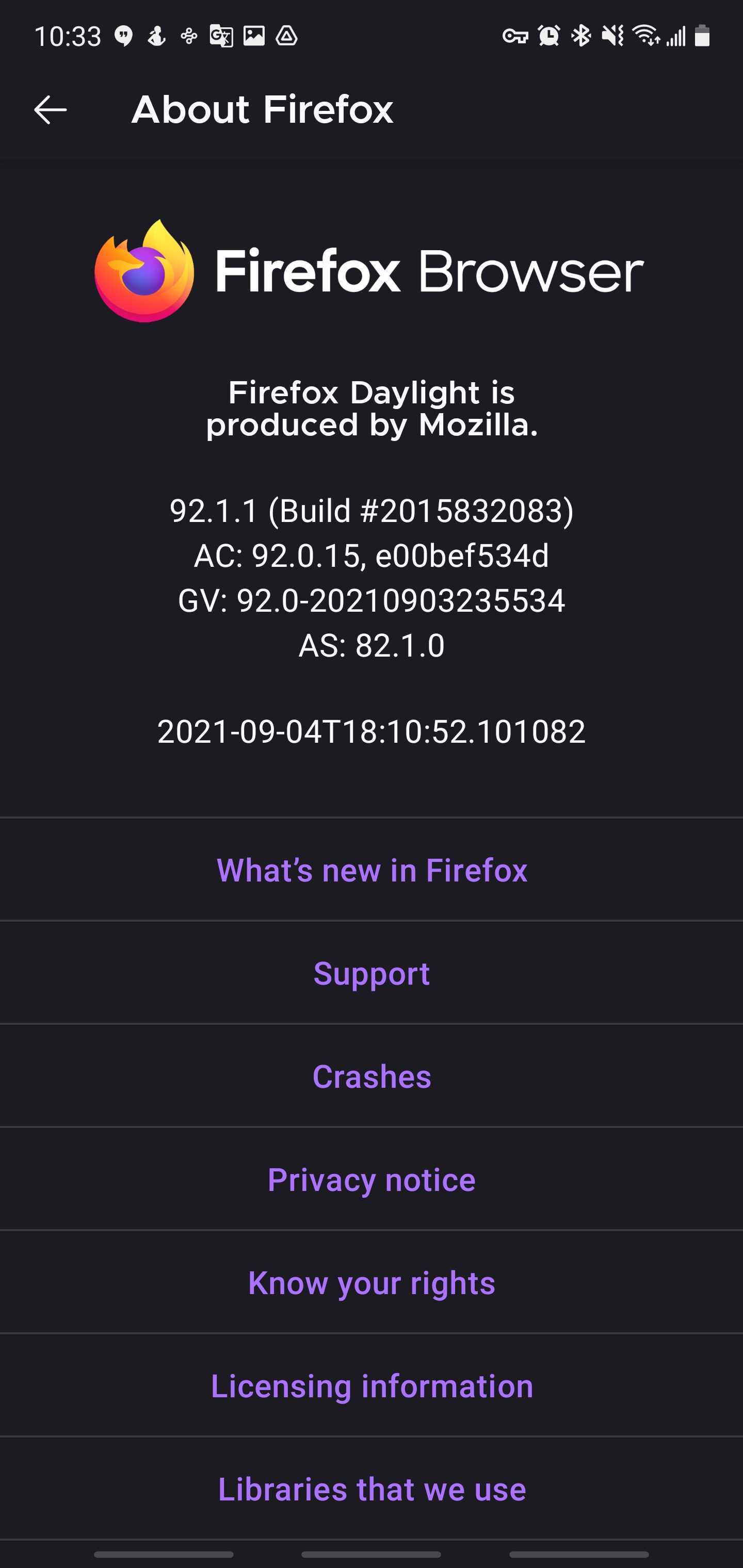Open the Privacy notice

[x=372, y=1179]
